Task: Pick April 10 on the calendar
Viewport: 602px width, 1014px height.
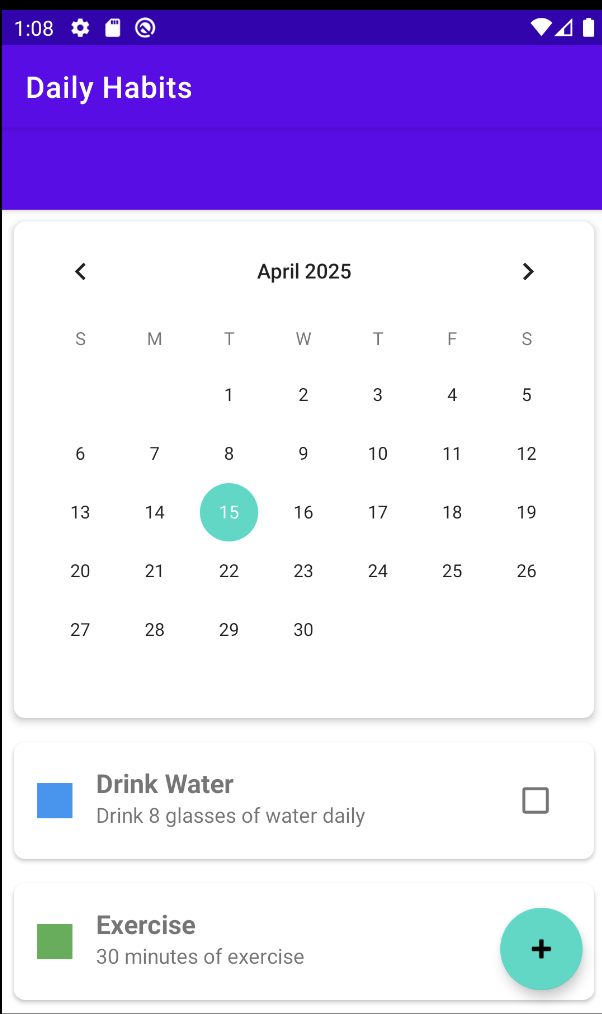Action: (x=378, y=454)
